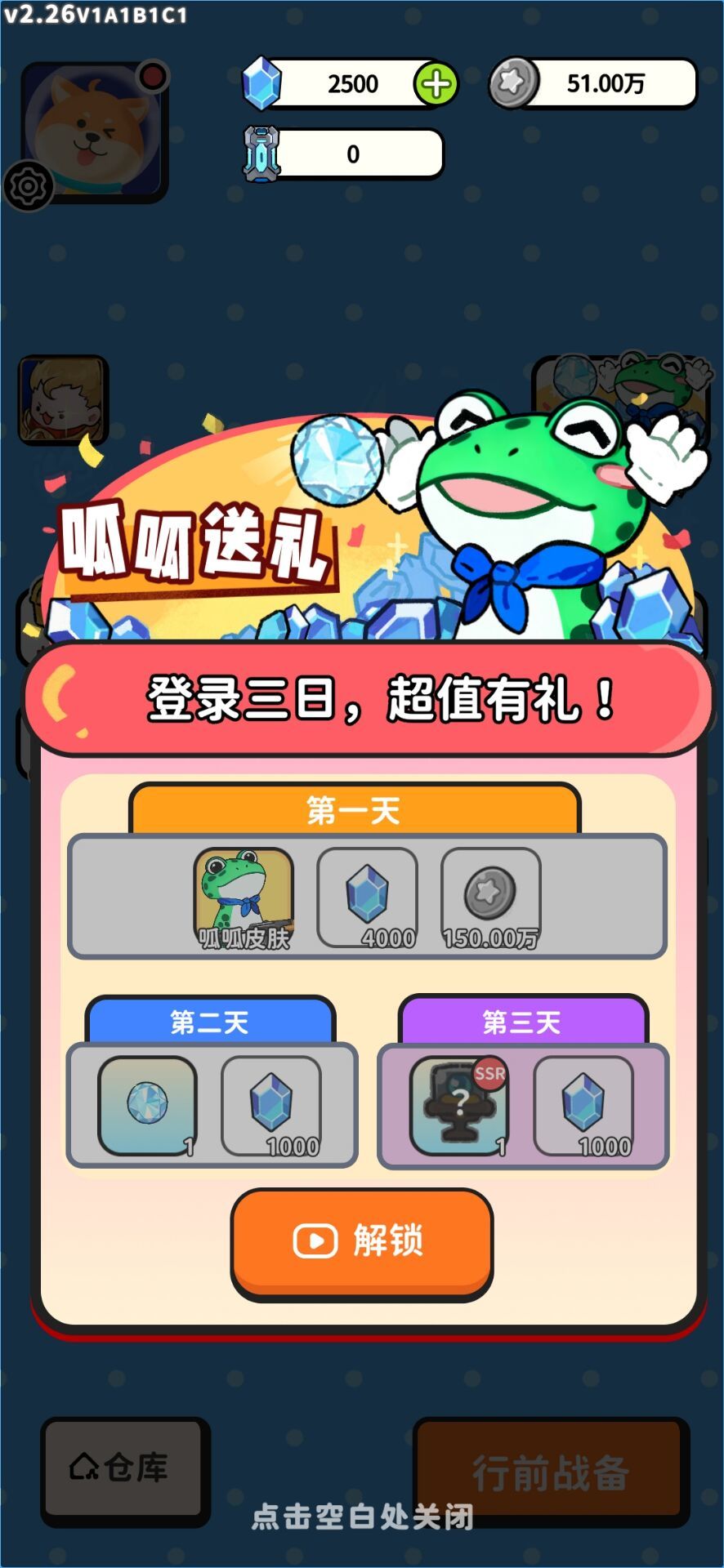Viewport: 724px width, 1568px height.
Task: Tap the 解锁 unlock button
Action: coord(362,1241)
